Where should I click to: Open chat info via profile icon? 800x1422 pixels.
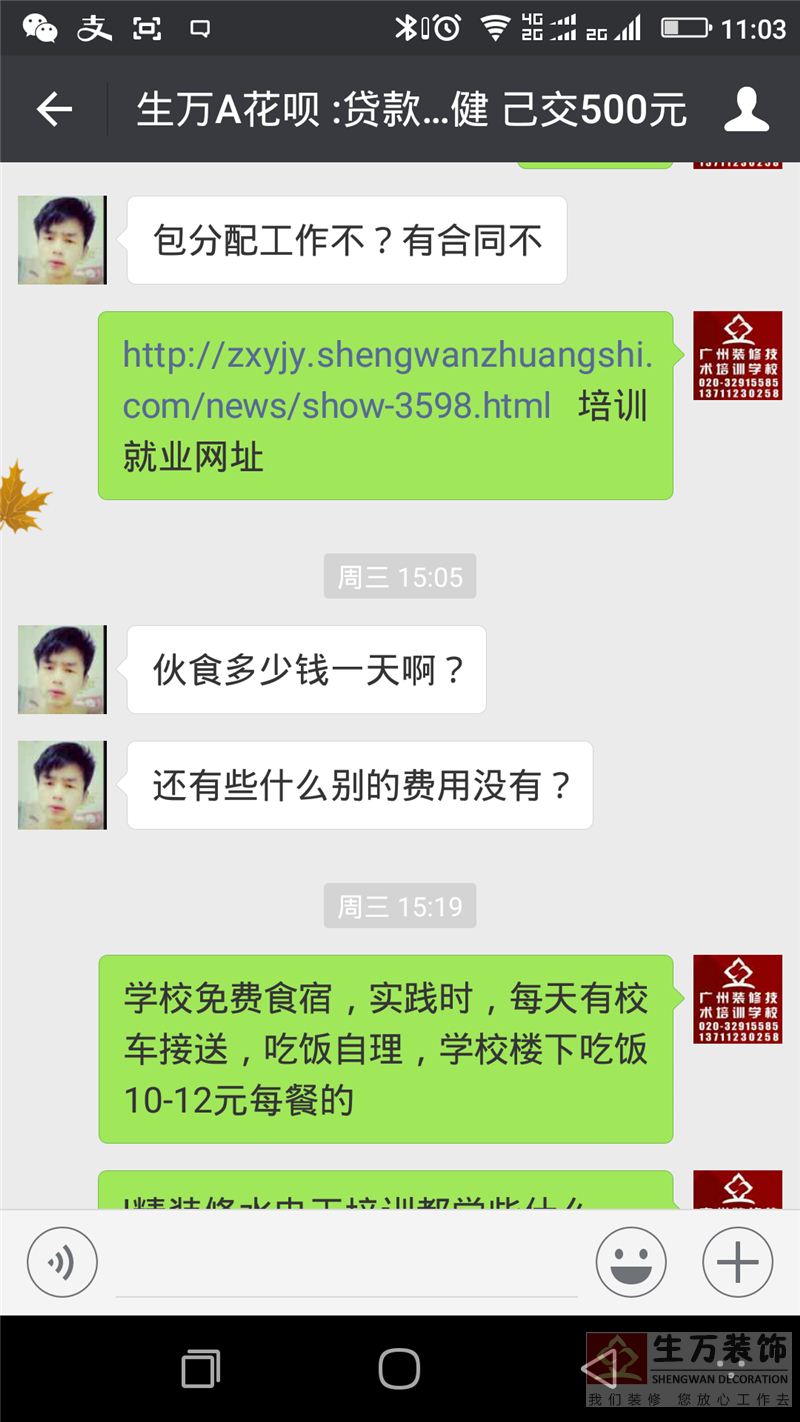[746, 109]
